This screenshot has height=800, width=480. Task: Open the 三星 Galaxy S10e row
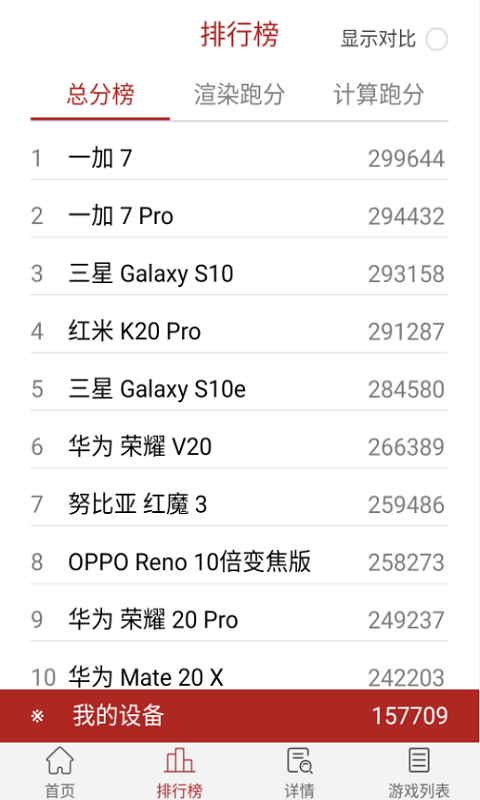(x=239, y=389)
